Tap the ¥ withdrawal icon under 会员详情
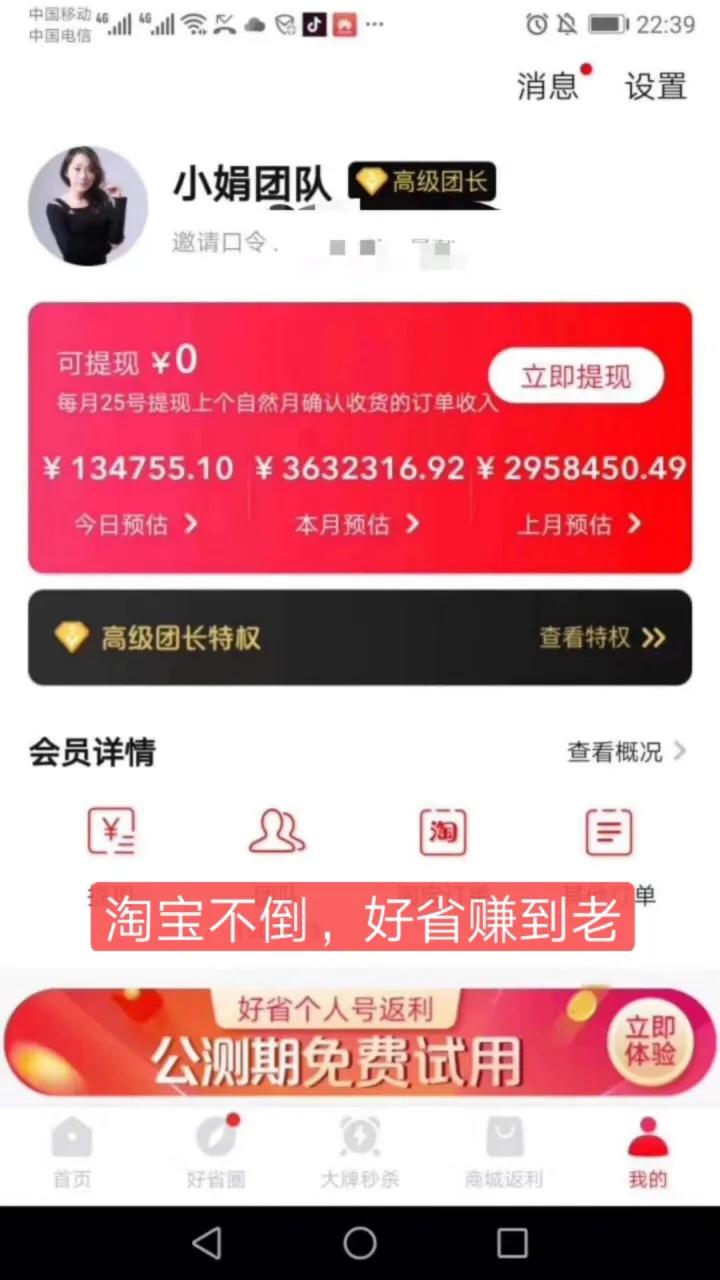 click(x=111, y=832)
